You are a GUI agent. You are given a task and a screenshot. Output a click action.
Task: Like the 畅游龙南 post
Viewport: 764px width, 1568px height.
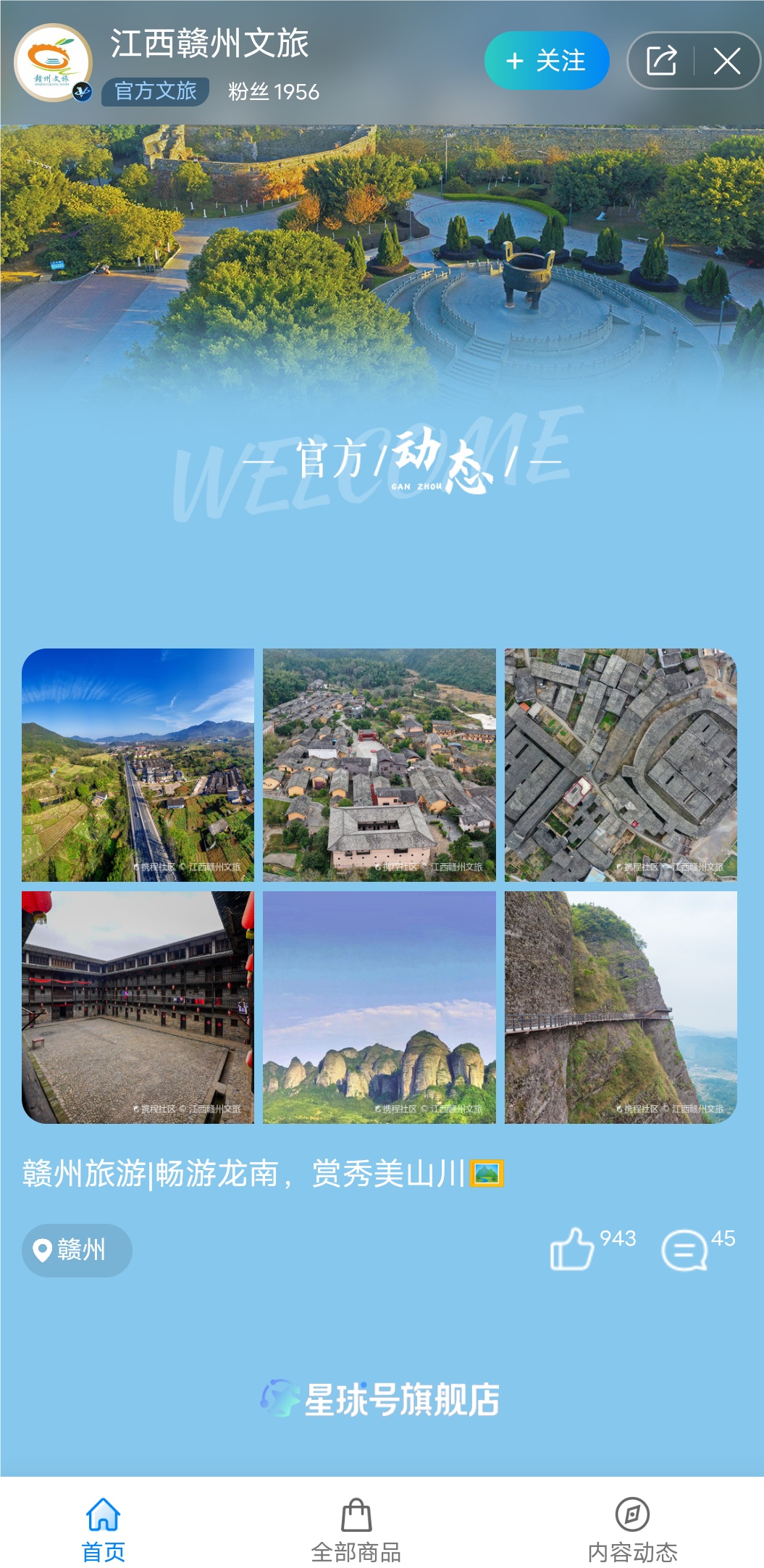pos(572,1248)
